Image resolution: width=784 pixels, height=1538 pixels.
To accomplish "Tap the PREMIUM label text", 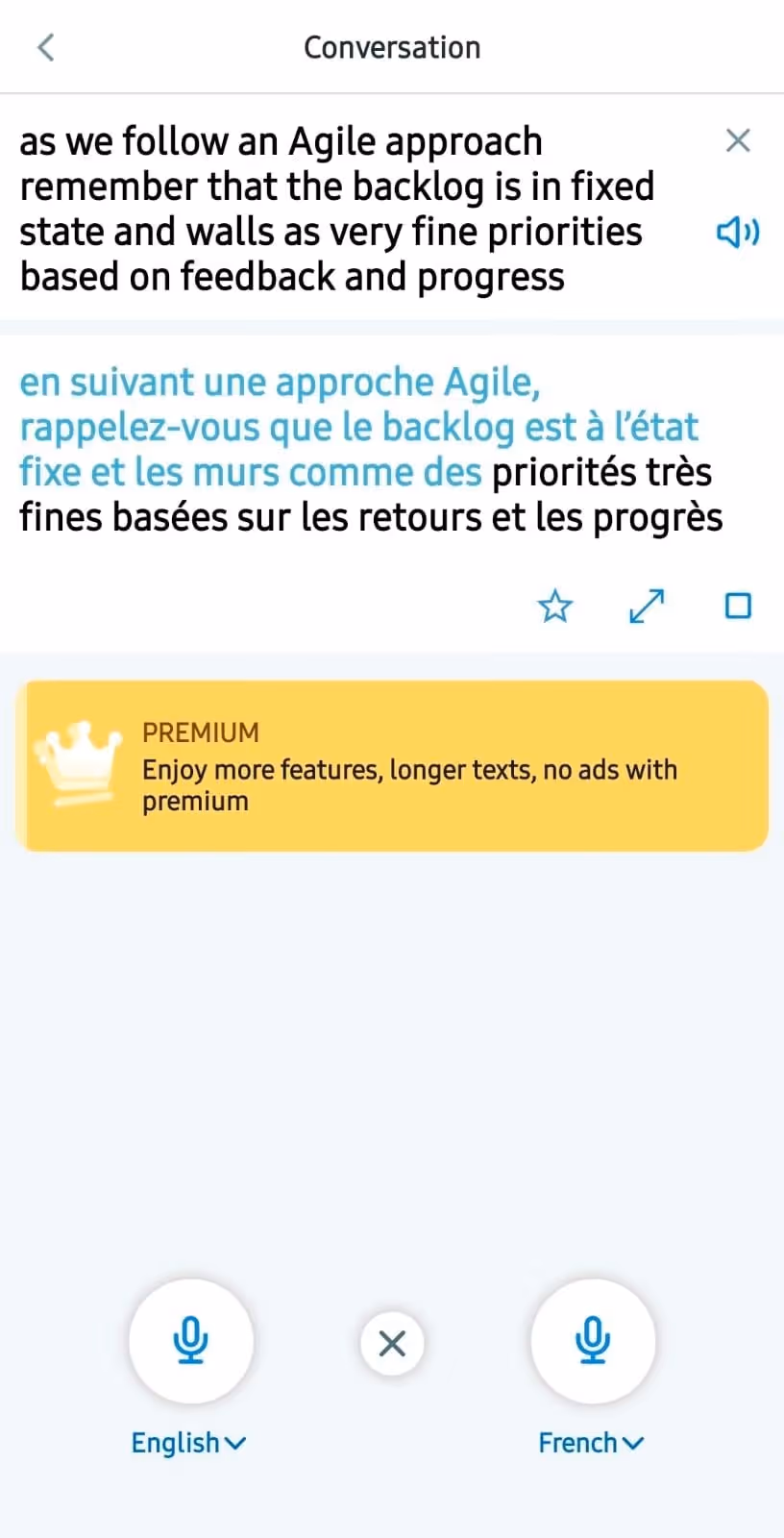I will pos(201,732).
